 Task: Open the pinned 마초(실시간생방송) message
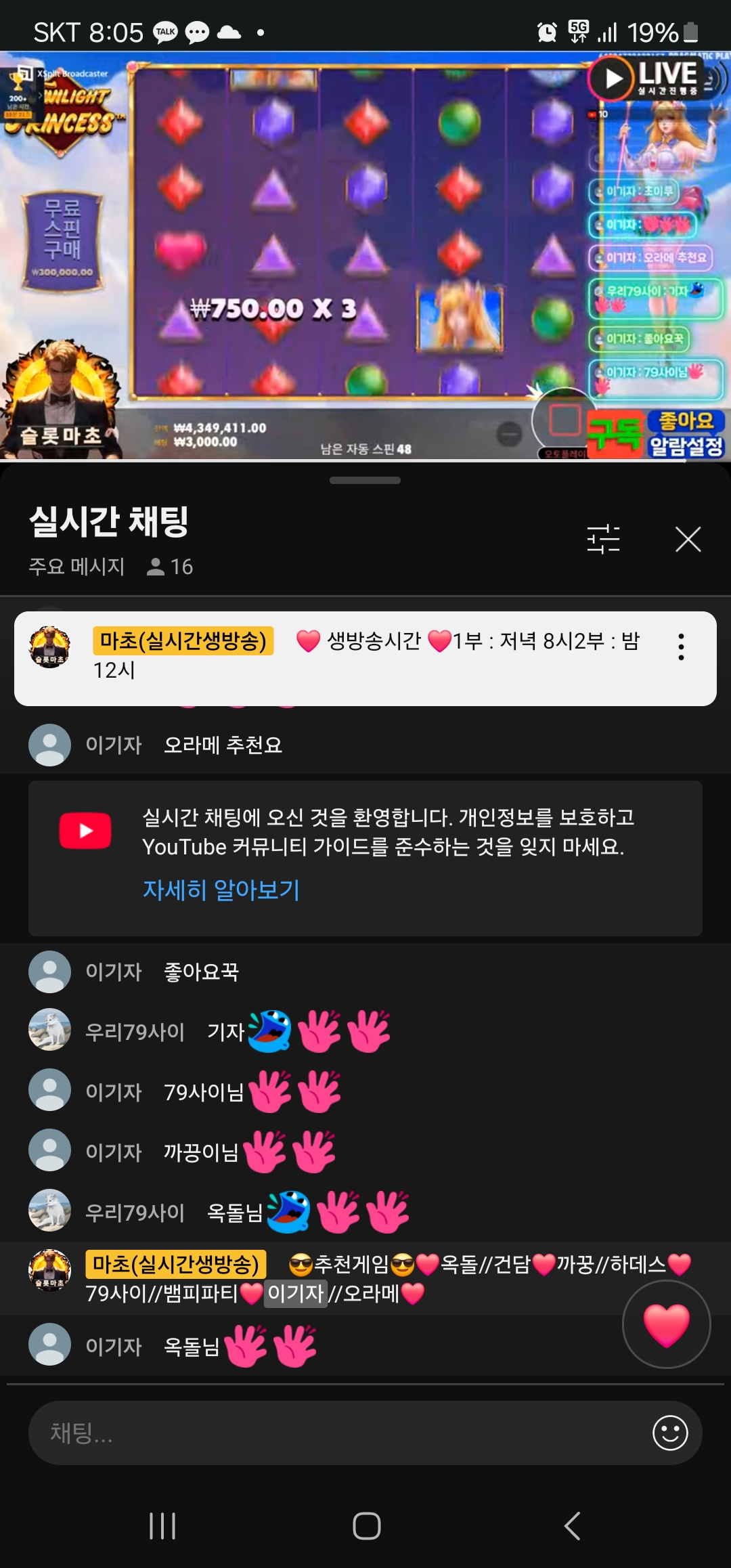365,655
